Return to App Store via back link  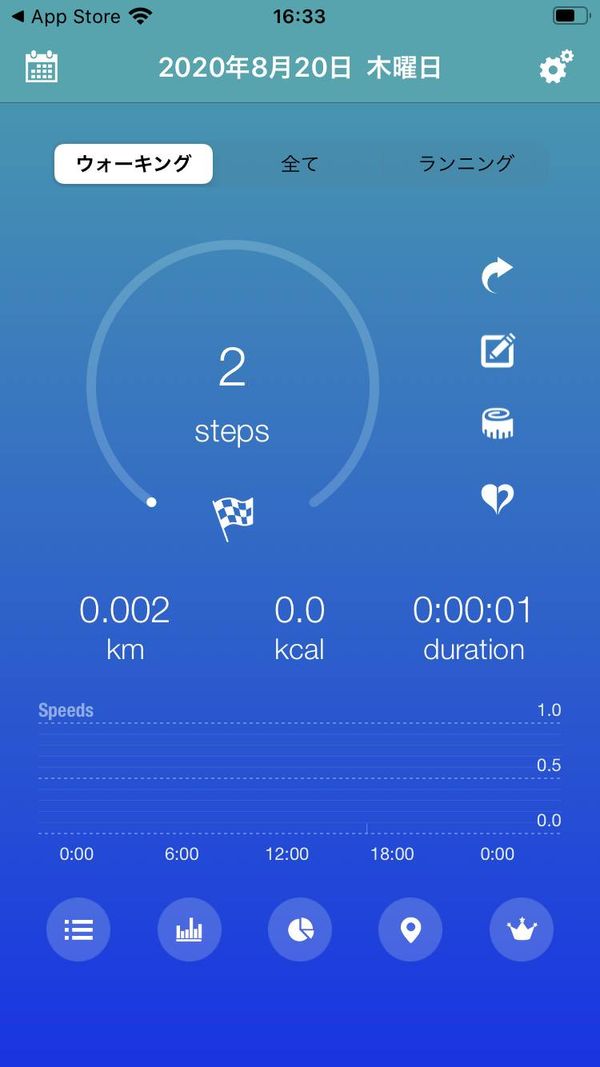tap(67, 16)
